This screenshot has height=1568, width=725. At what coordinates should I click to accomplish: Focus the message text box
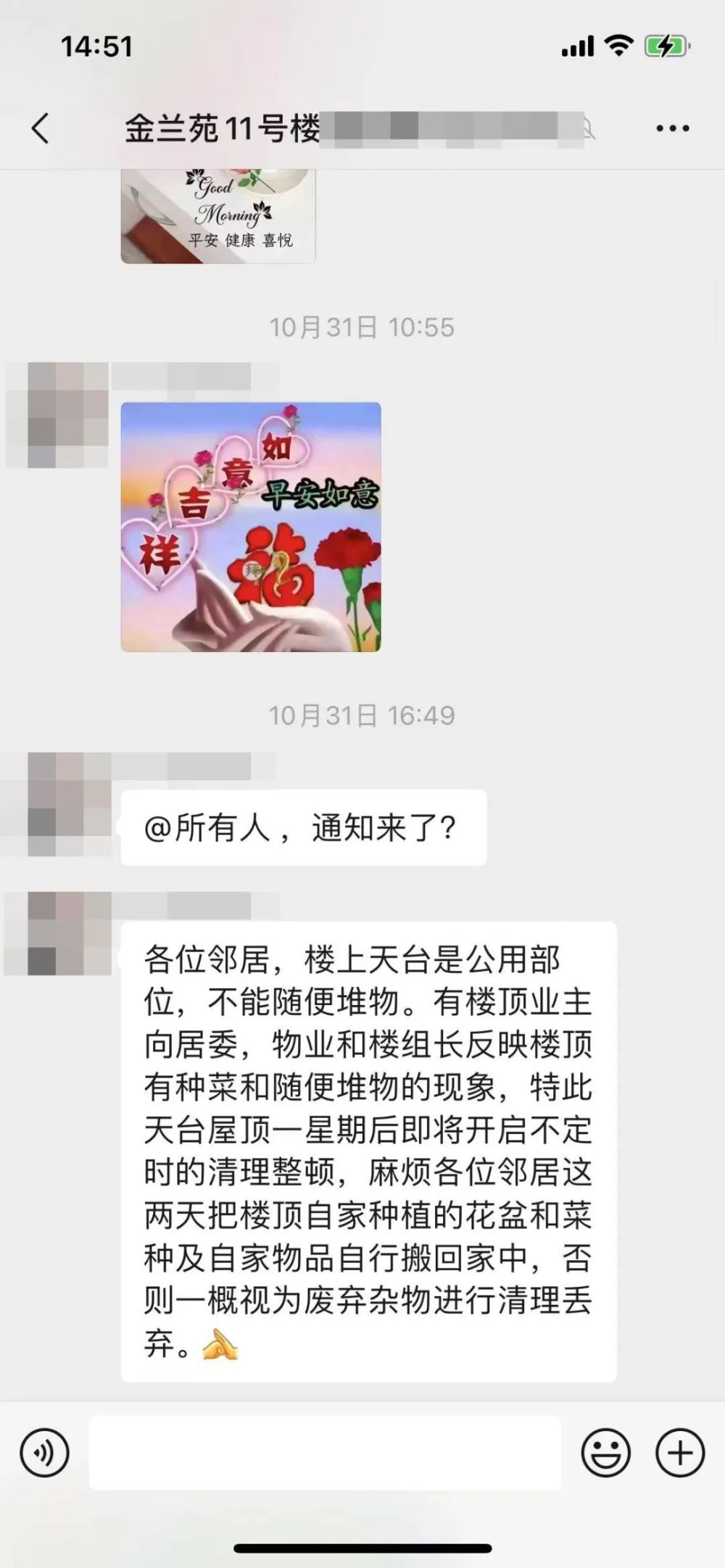325,1452
